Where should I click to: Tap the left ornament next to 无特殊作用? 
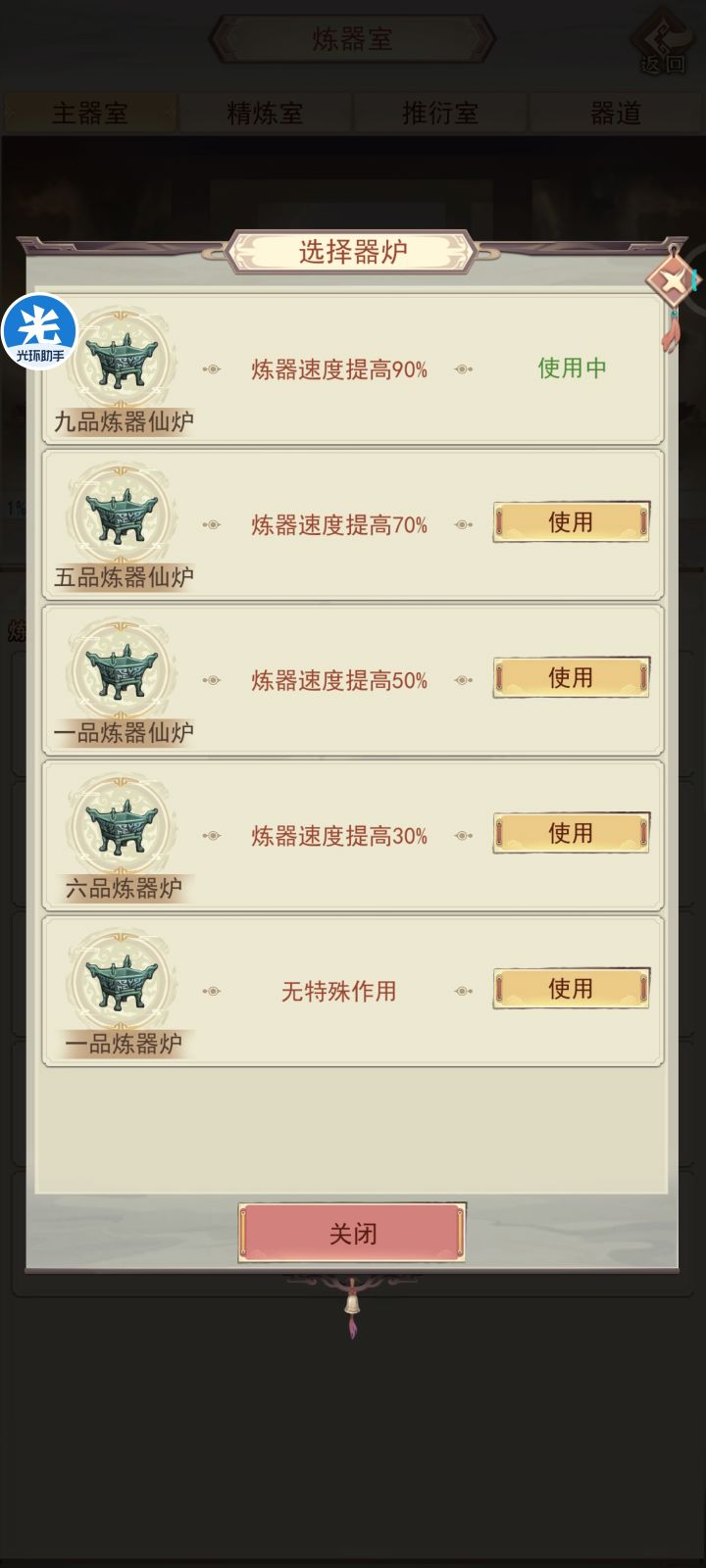click(210, 991)
